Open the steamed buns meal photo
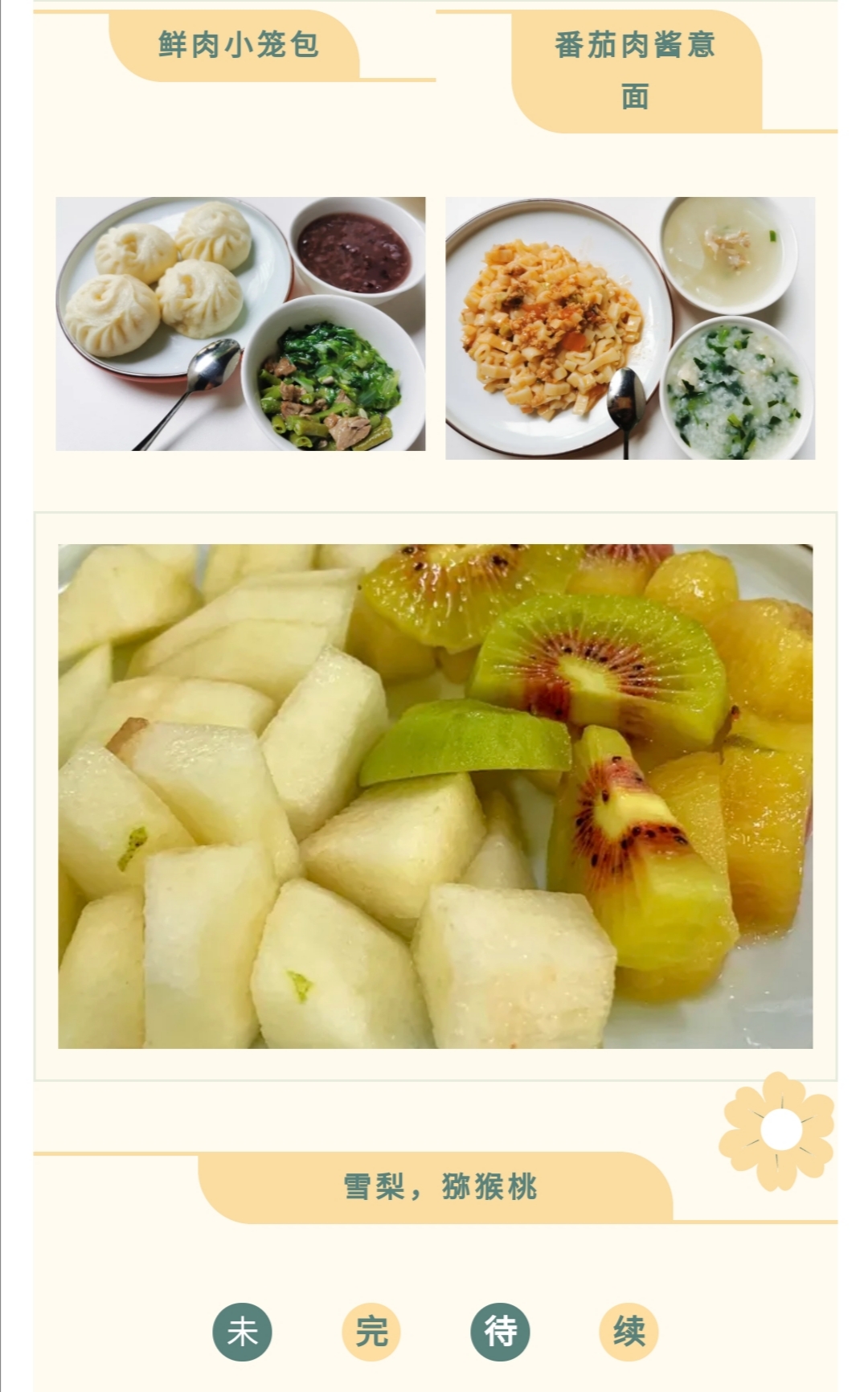 240,324
